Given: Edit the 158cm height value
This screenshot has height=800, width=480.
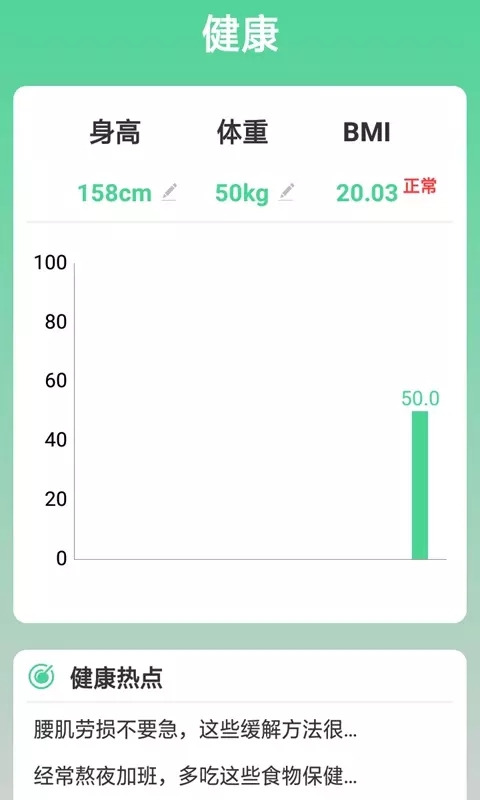Looking at the screenshot, I should click(169, 192).
